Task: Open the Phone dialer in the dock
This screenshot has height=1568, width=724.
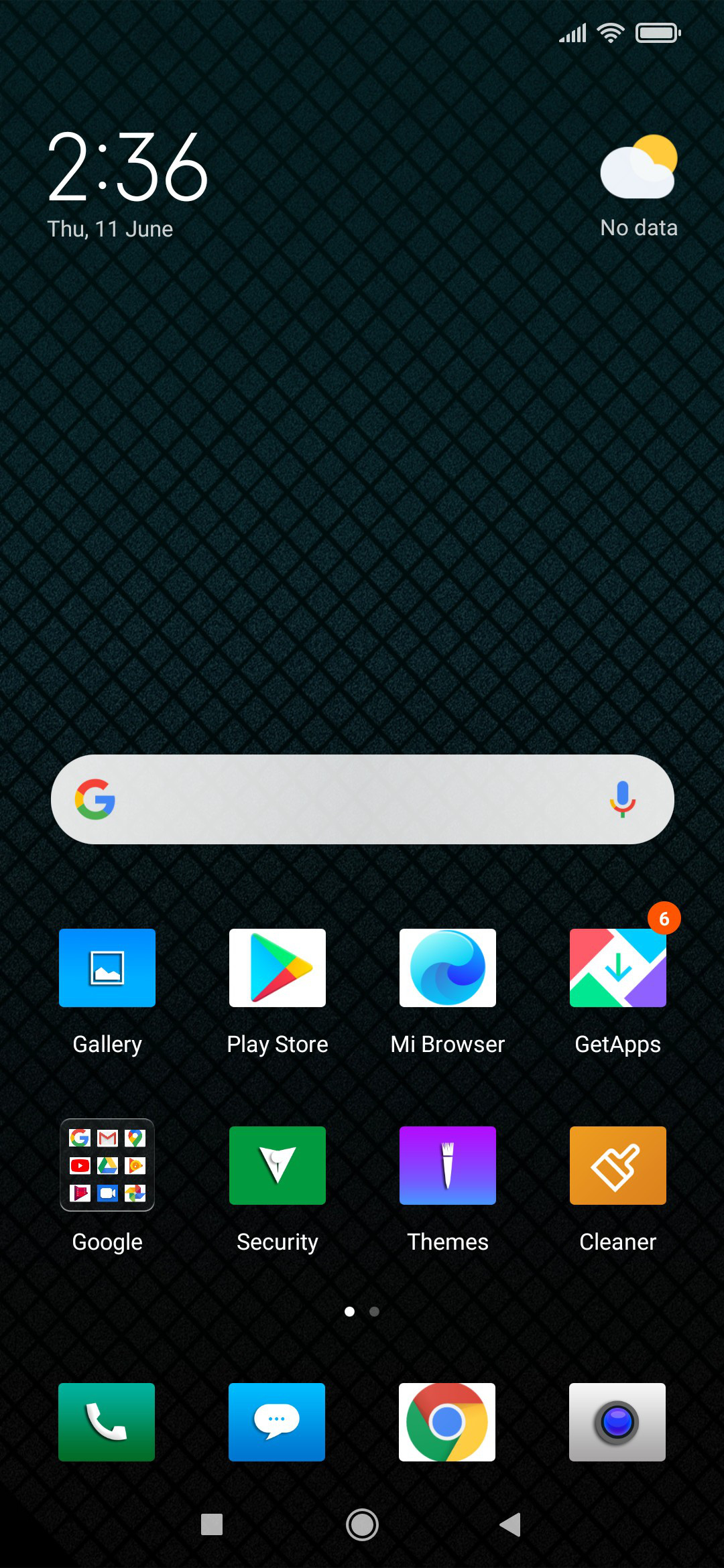Action: 107,1422
